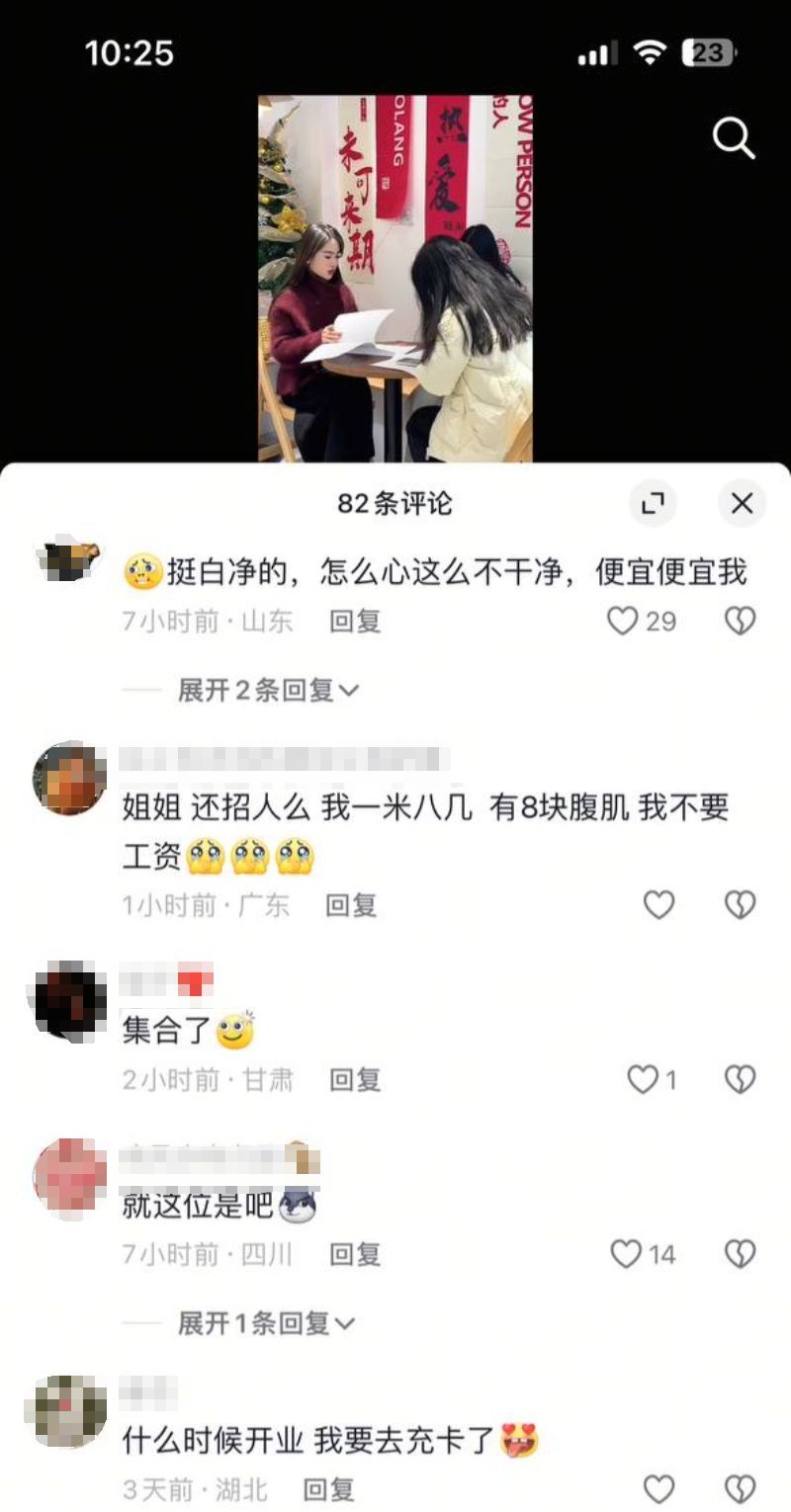
Task: Reply to the 四川 comment
Action: click(x=355, y=1255)
